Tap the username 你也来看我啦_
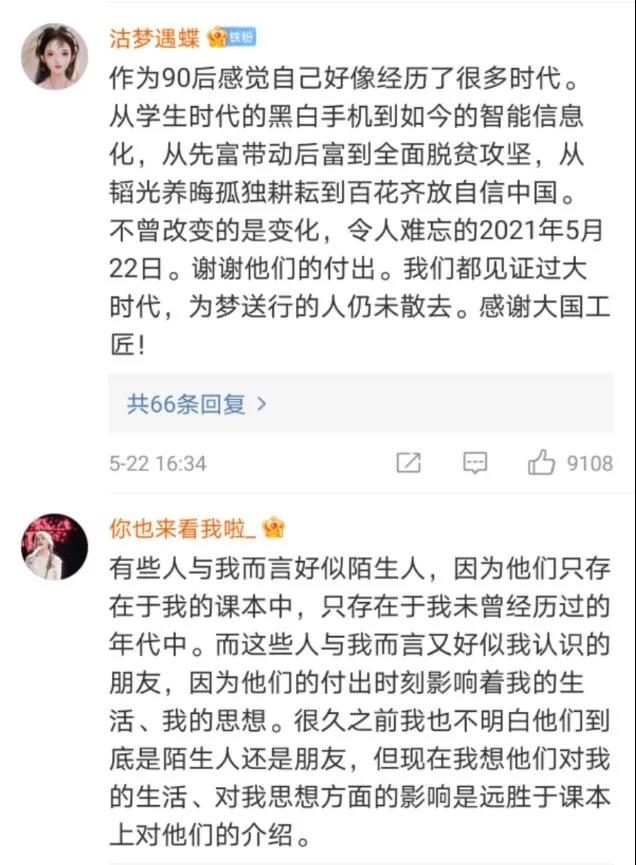This screenshot has height=865, width=636. [183, 528]
